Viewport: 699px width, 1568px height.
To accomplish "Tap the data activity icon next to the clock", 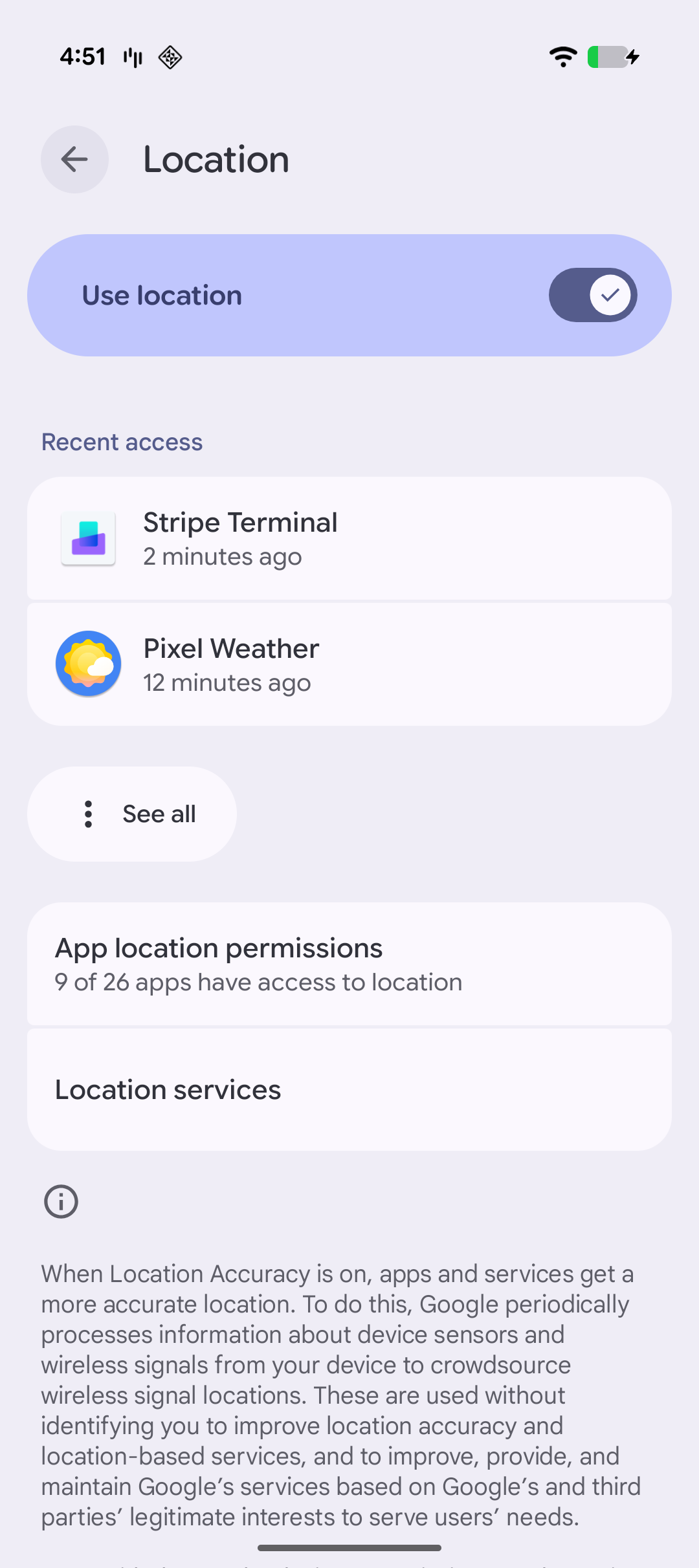I will tap(133, 57).
